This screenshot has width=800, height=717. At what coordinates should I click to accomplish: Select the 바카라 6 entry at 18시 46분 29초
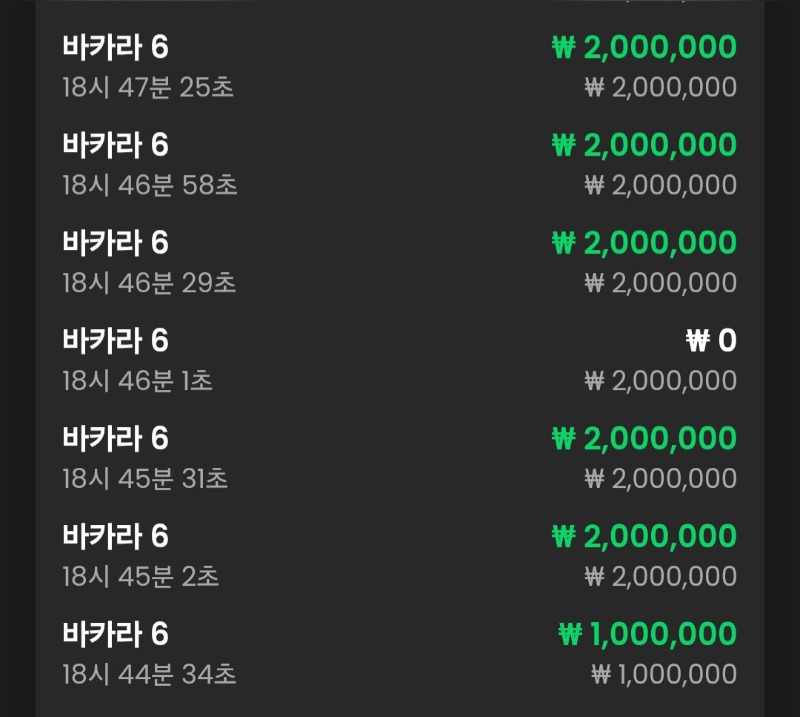(399, 263)
